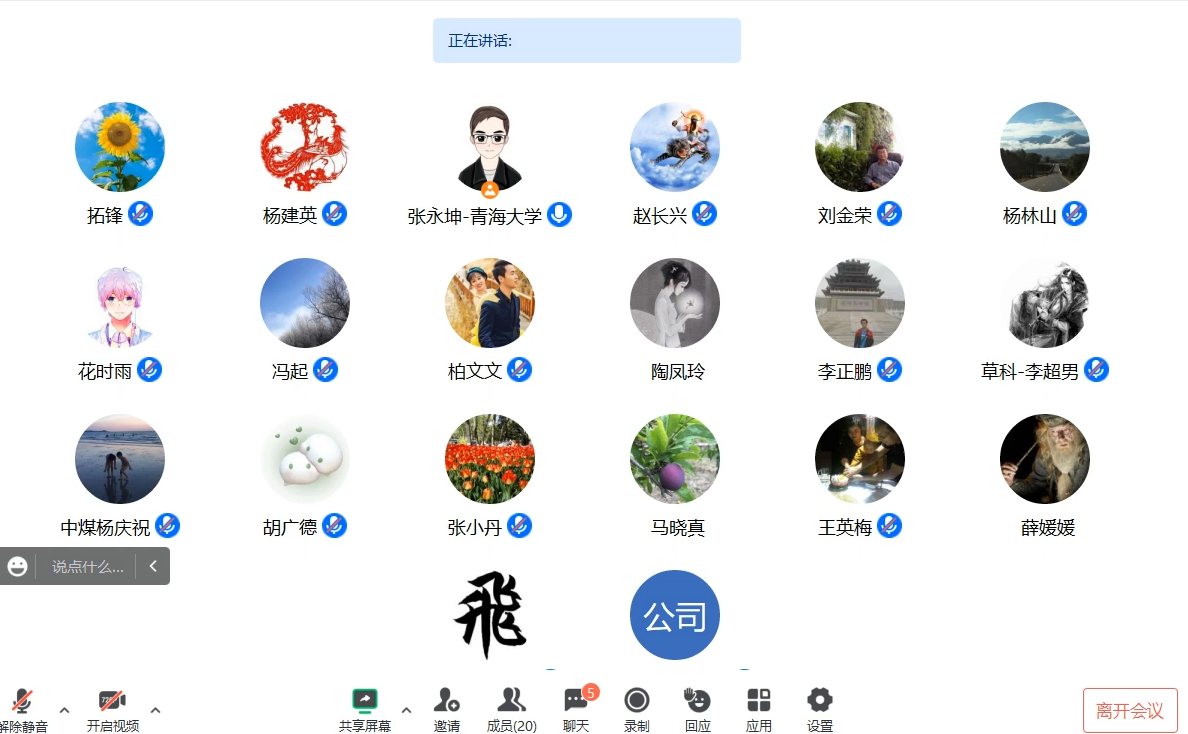This screenshot has height=734, width=1188.
Task: Expand the audio options arrow
Action: point(65,710)
